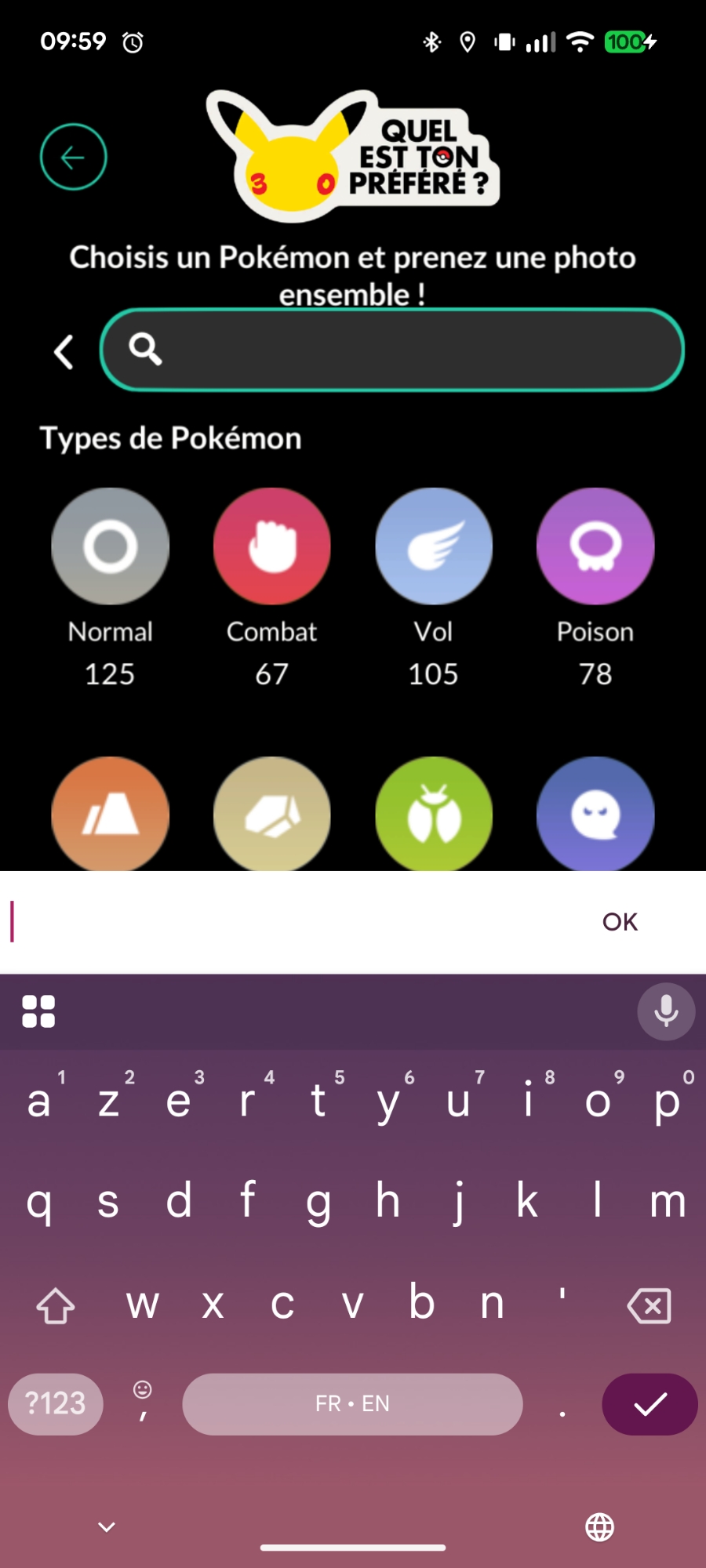The image size is (706, 1568).
Task: Select the purple ghost type icon
Action: click(595, 815)
